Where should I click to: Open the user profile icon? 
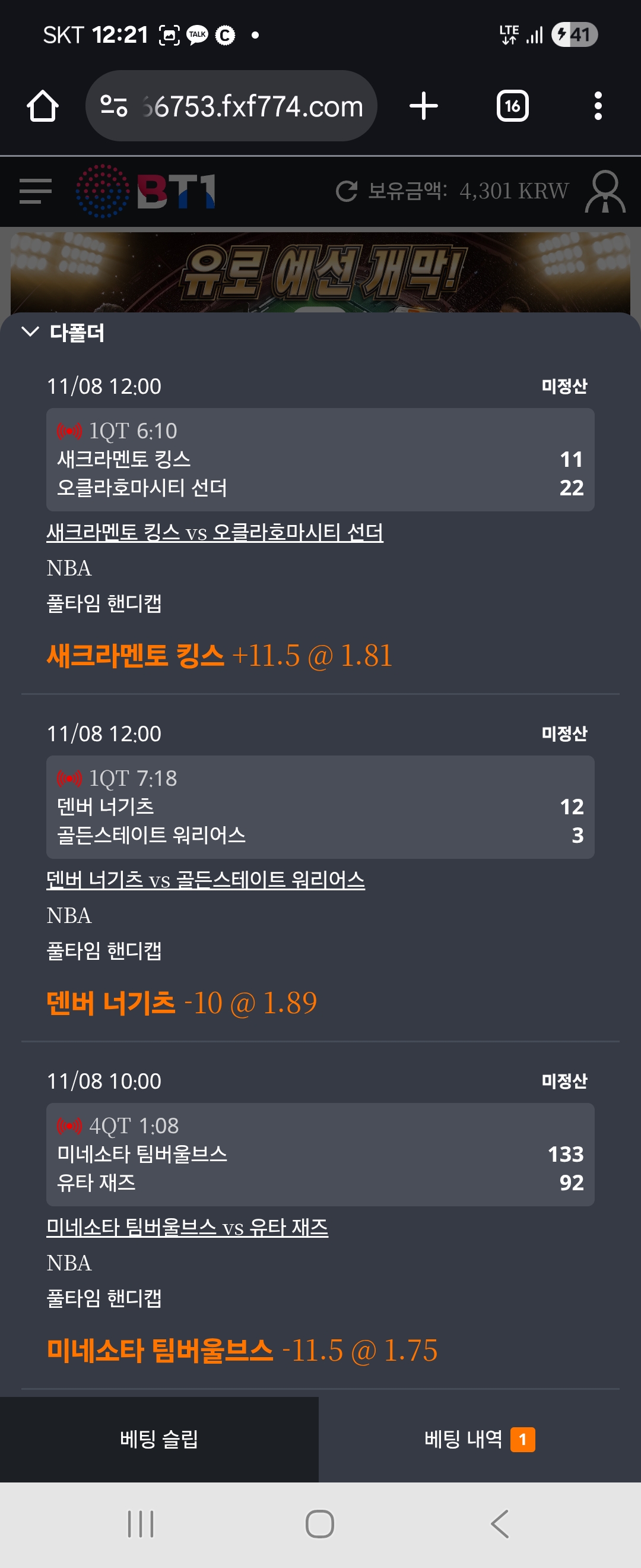[605, 191]
